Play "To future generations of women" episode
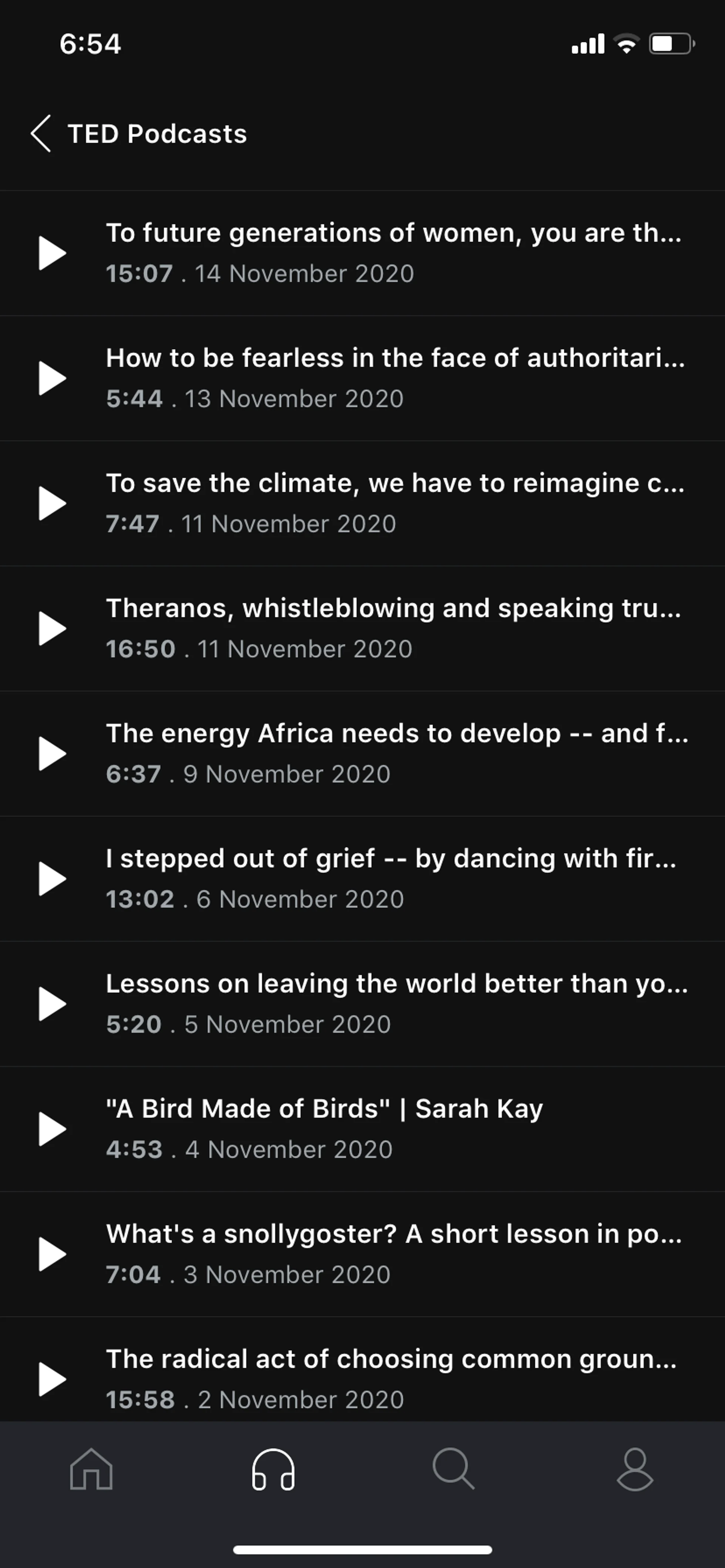 click(52, 253)
